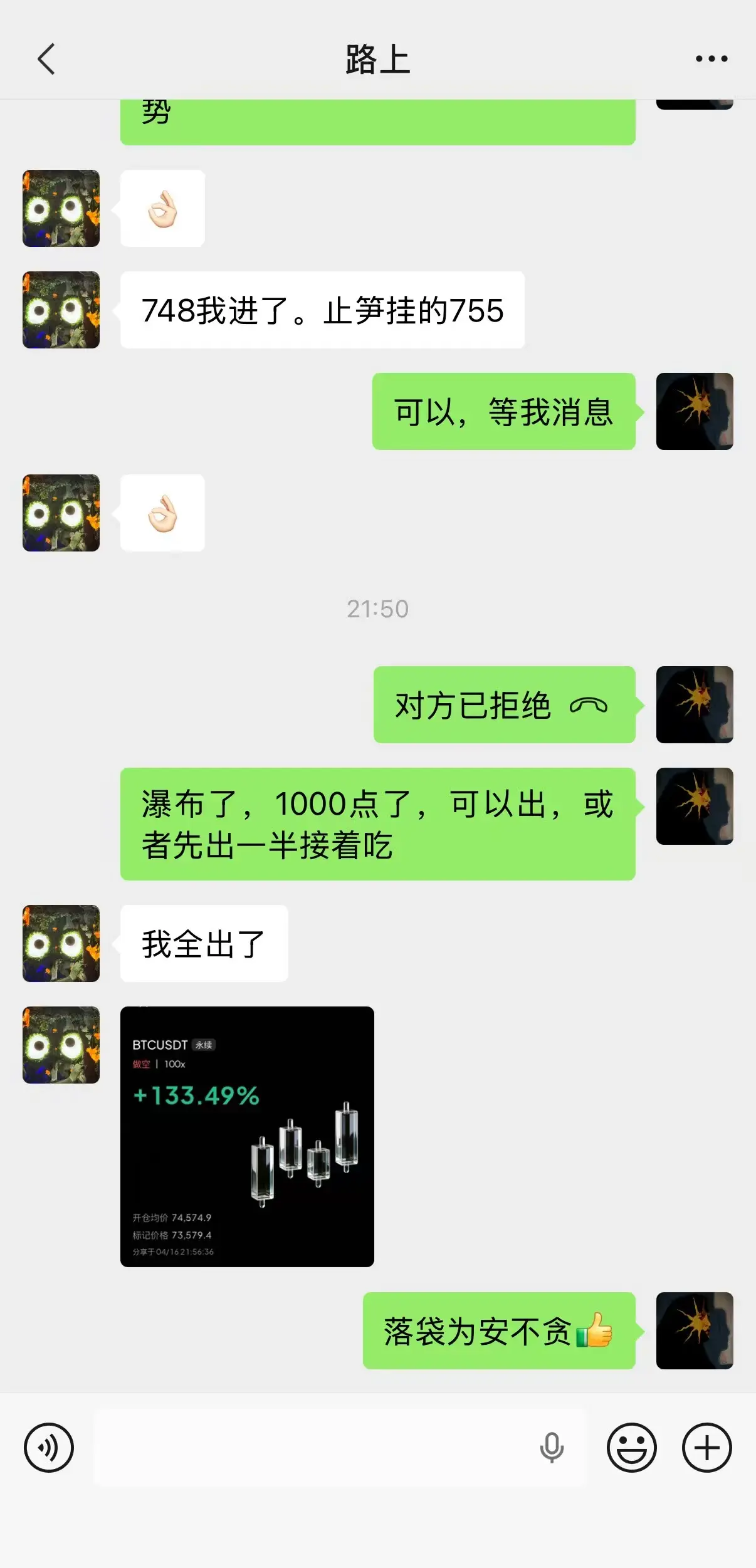The height and width of the screenshot is (1568, 756).
Task: Tap your avatar next to 落袋为安不贪
Action: 695,1330
